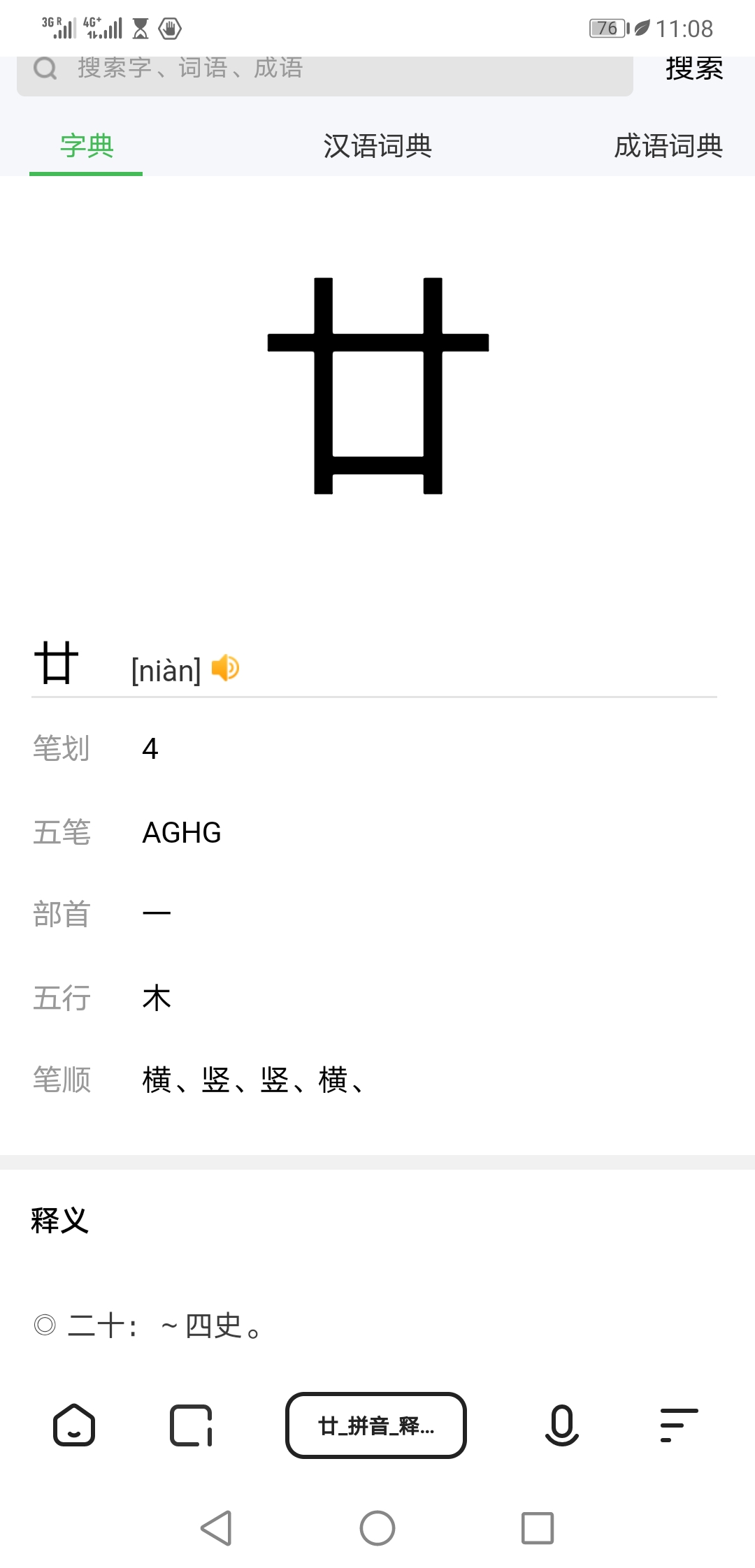Open recent apps from the navigation bar
This screenshot has height=1568, width=755.
[538, 1528]
